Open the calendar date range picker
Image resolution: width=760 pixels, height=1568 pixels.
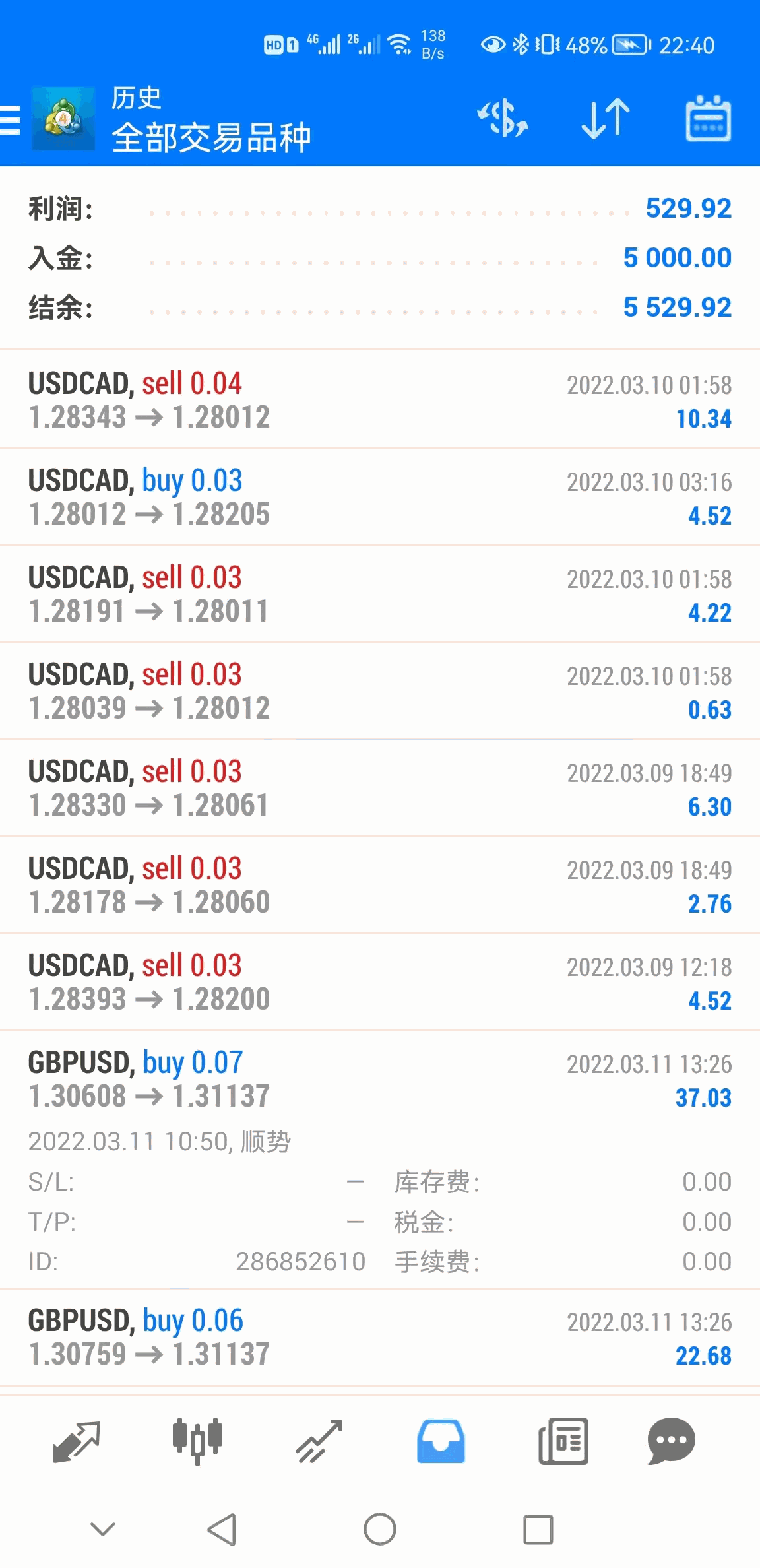coord(708,119)
